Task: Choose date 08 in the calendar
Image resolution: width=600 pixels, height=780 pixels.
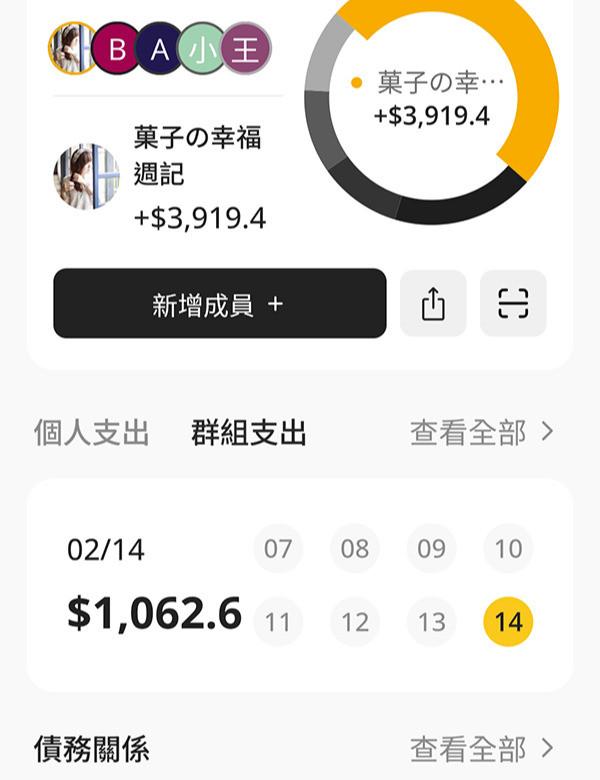Action: click(355, 548)
